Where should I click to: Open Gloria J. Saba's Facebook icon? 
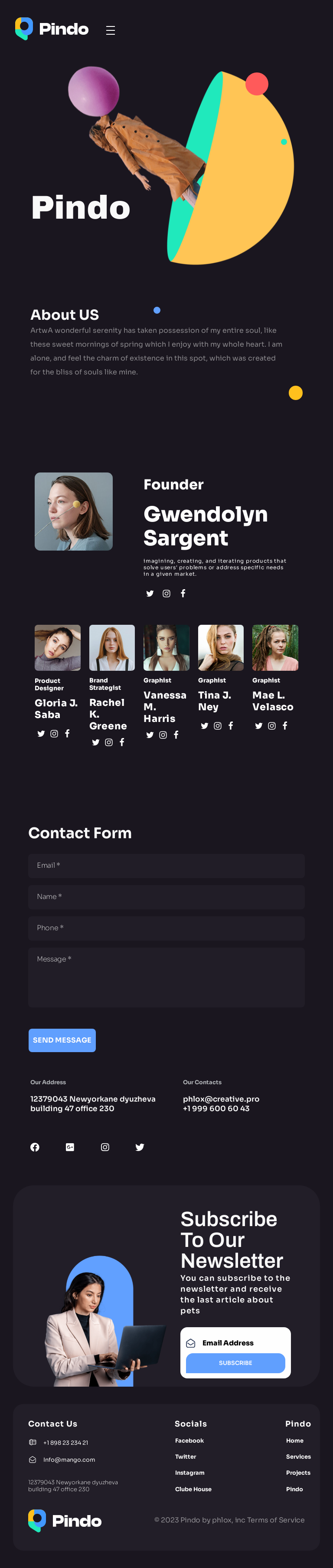(x=67, y=734)
